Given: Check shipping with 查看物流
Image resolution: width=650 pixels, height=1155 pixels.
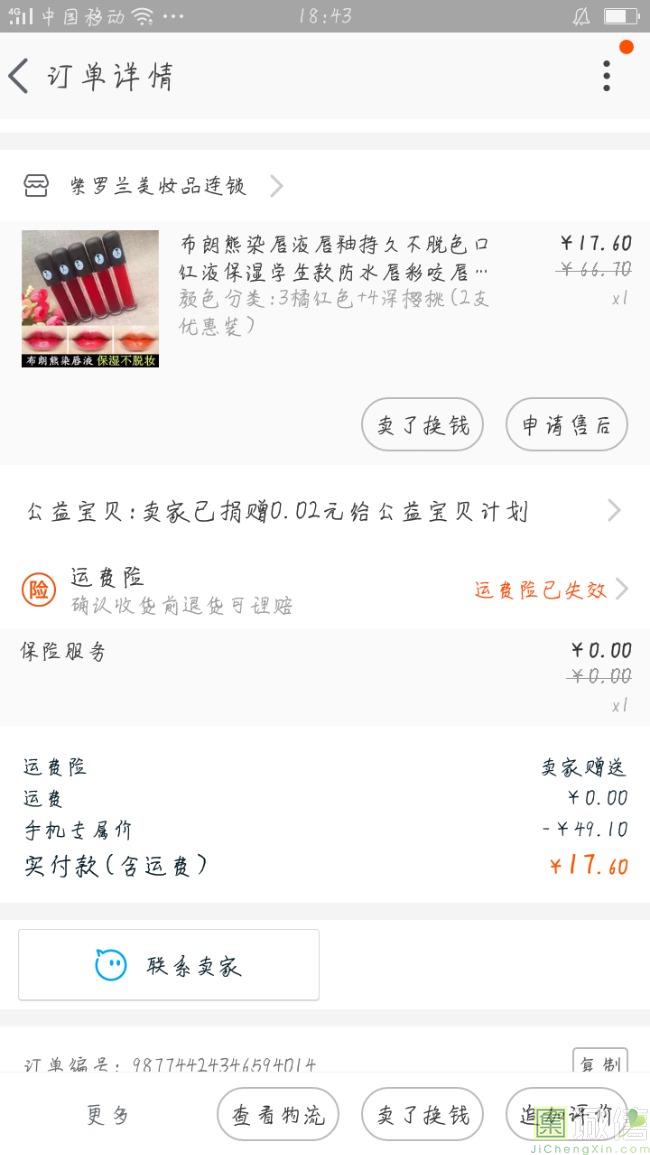Looking at the screenshot, I should [x=278, y=1115].
